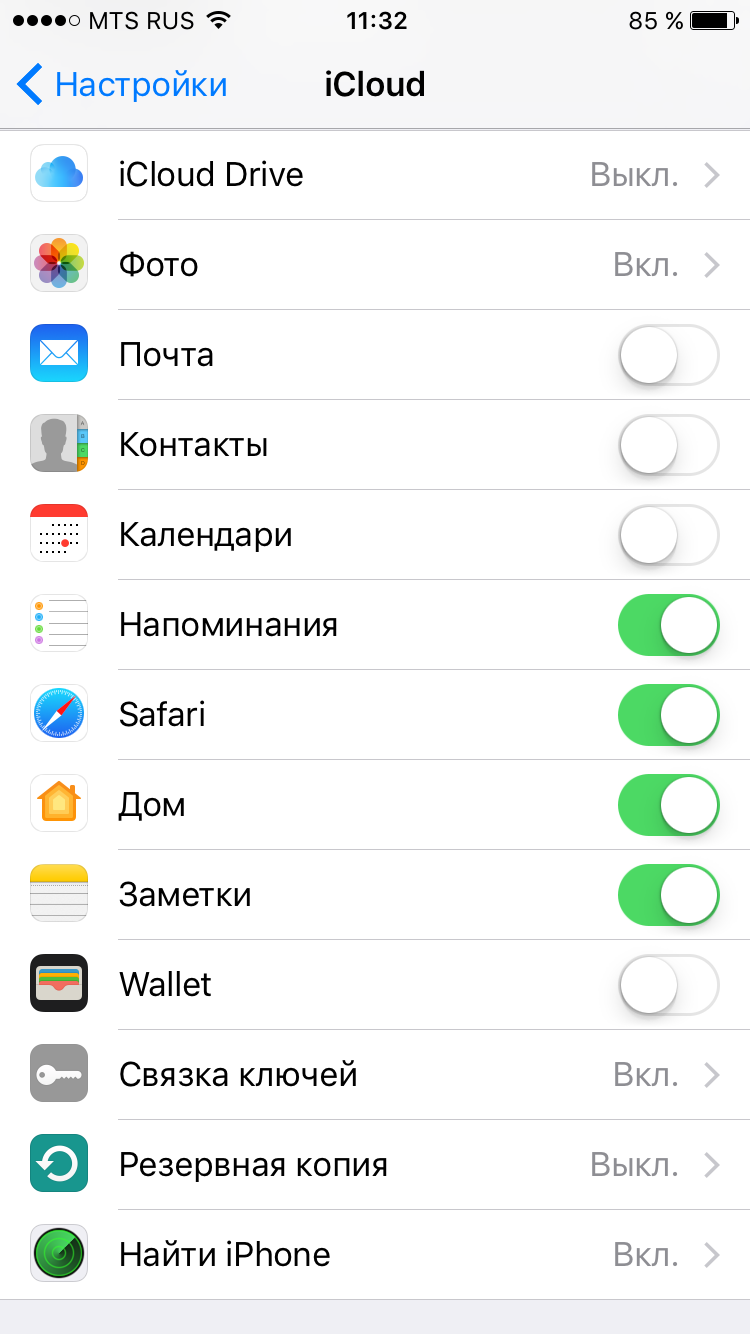Open Найти iPhone settings

pyautogui.click(x=375, y=1255)
